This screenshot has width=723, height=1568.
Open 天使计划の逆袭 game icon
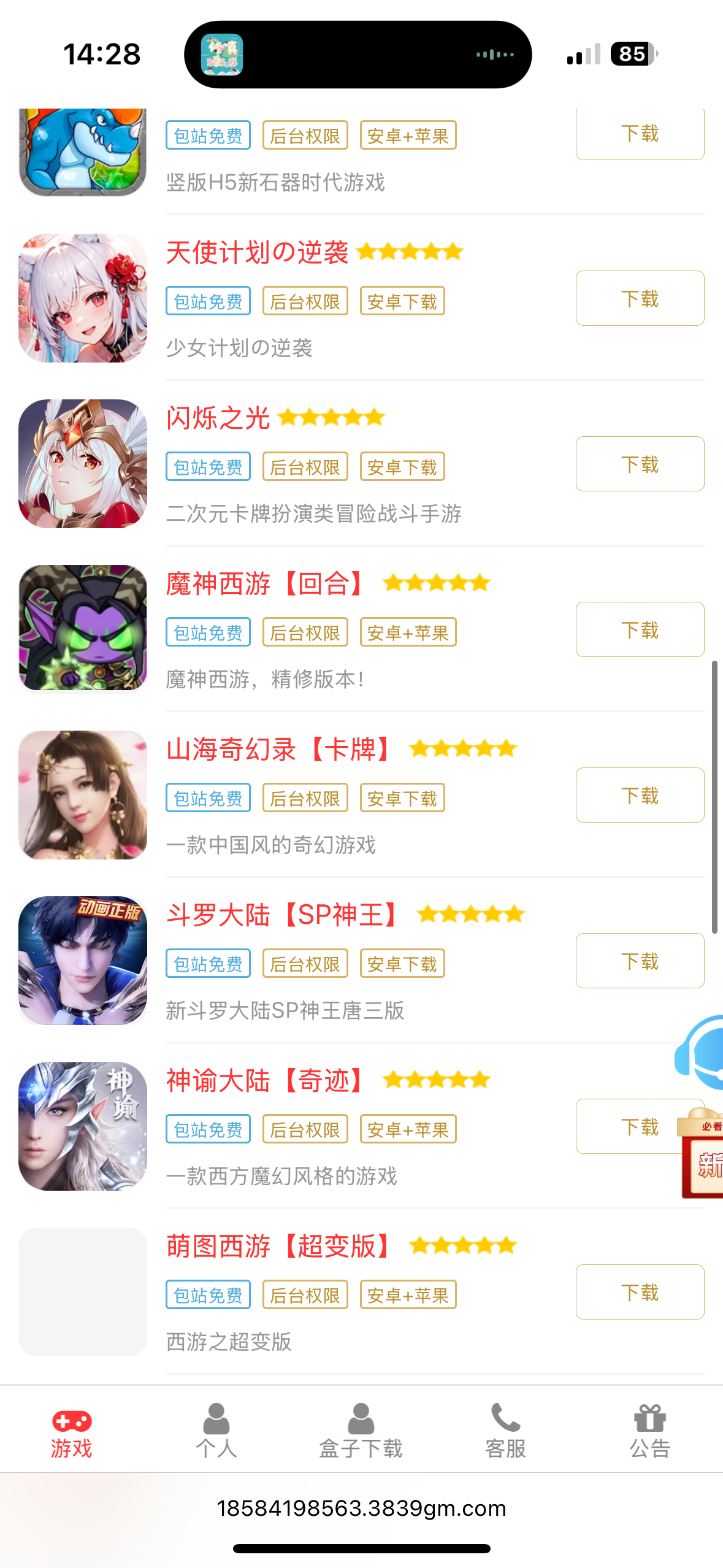[x=83, y=298]
